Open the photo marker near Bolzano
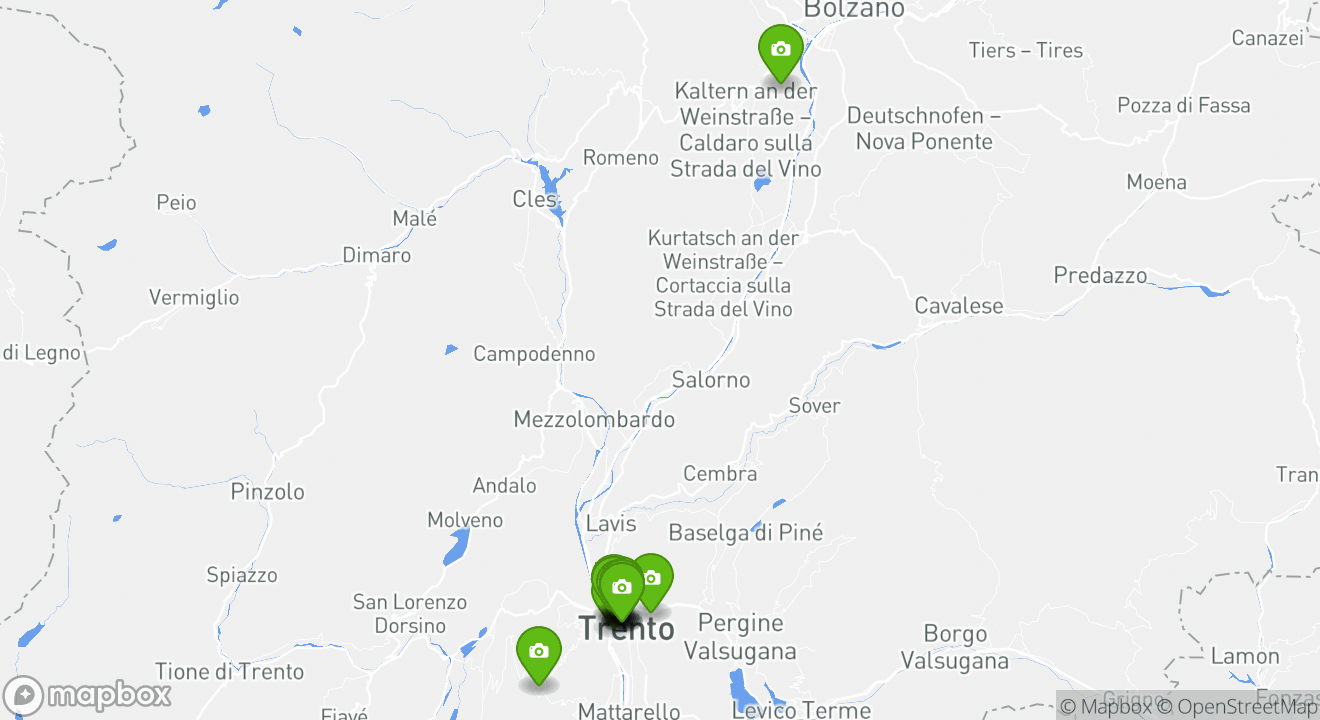The width and height of the screenshot is (1320, 720). [x=780, y=50]
